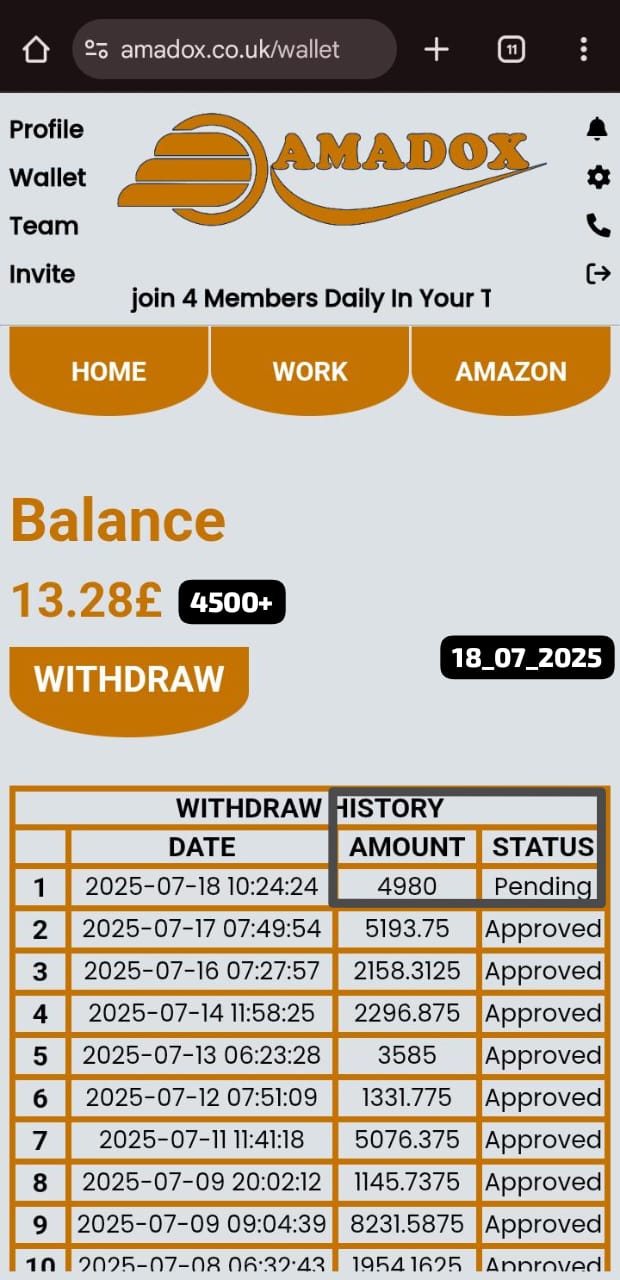
Task: Open the browser overflow menu
Action: coord(583,49)
